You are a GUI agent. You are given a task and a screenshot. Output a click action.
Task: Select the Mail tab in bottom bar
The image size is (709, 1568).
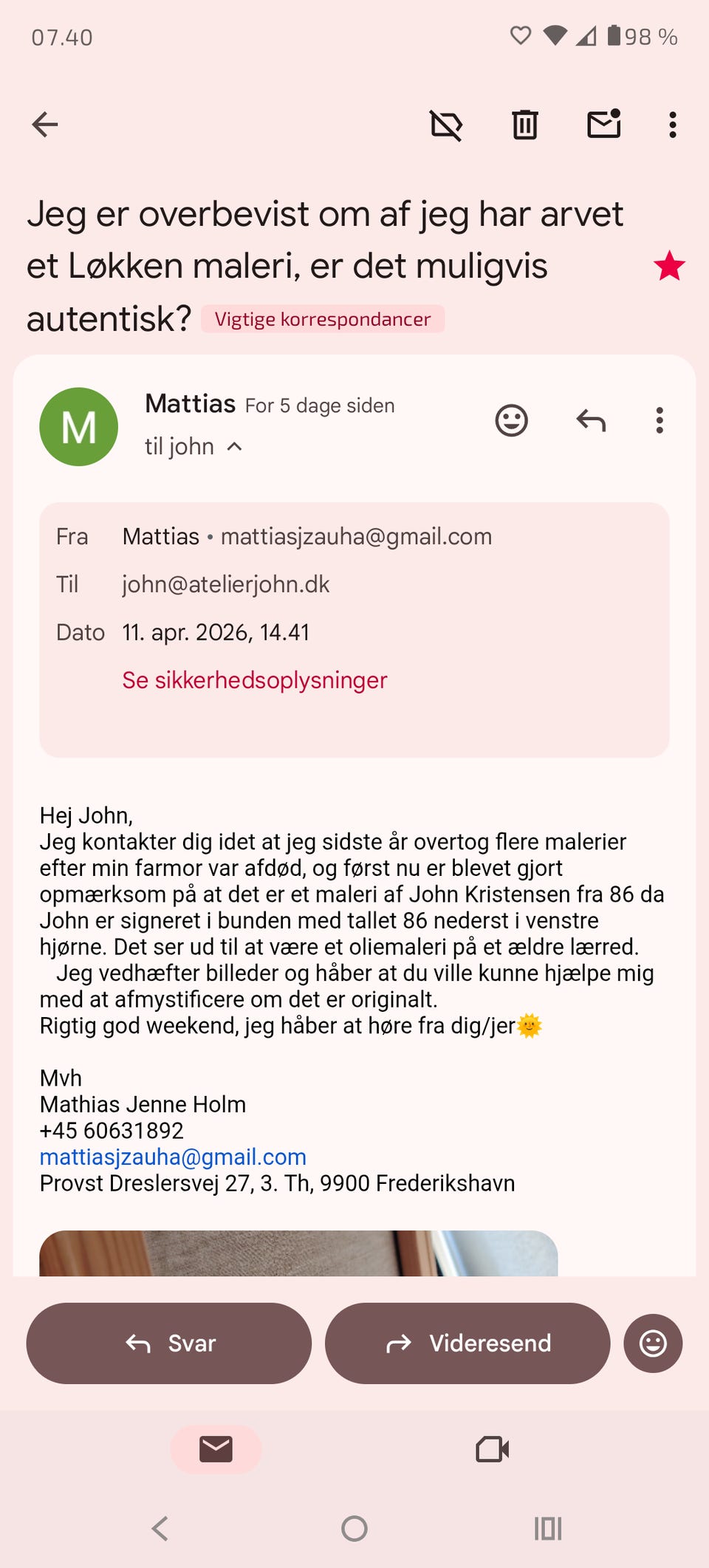216,1449
